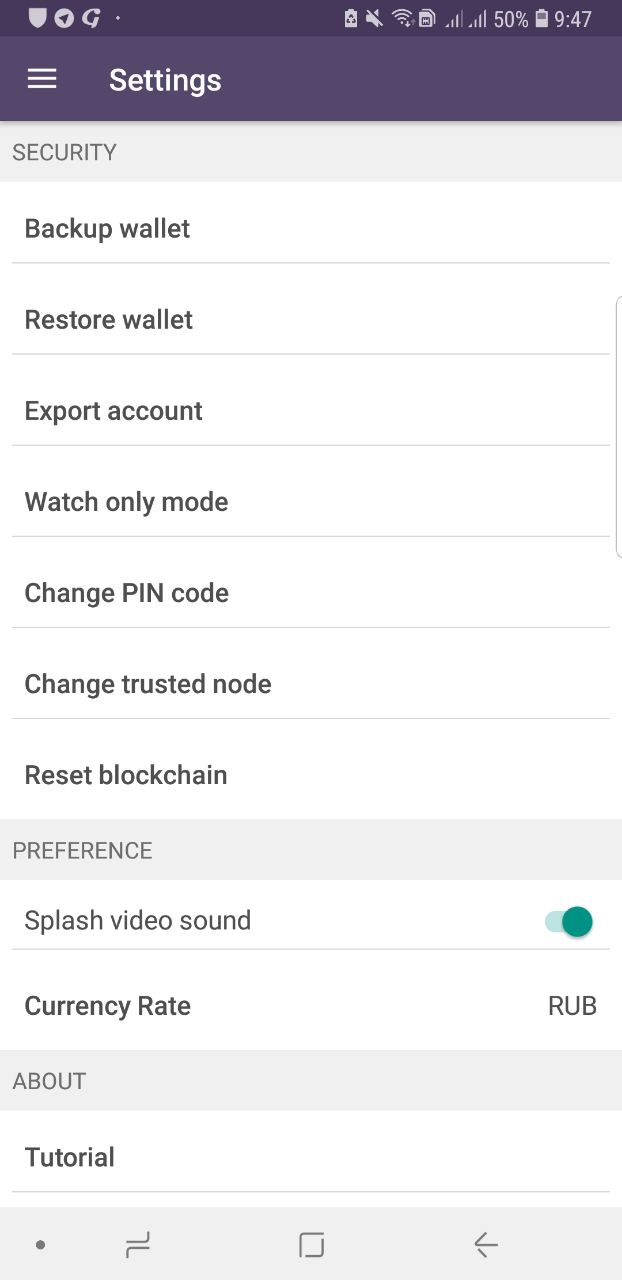Tap Reset blockchain
622x1280 pixels.
311,774
